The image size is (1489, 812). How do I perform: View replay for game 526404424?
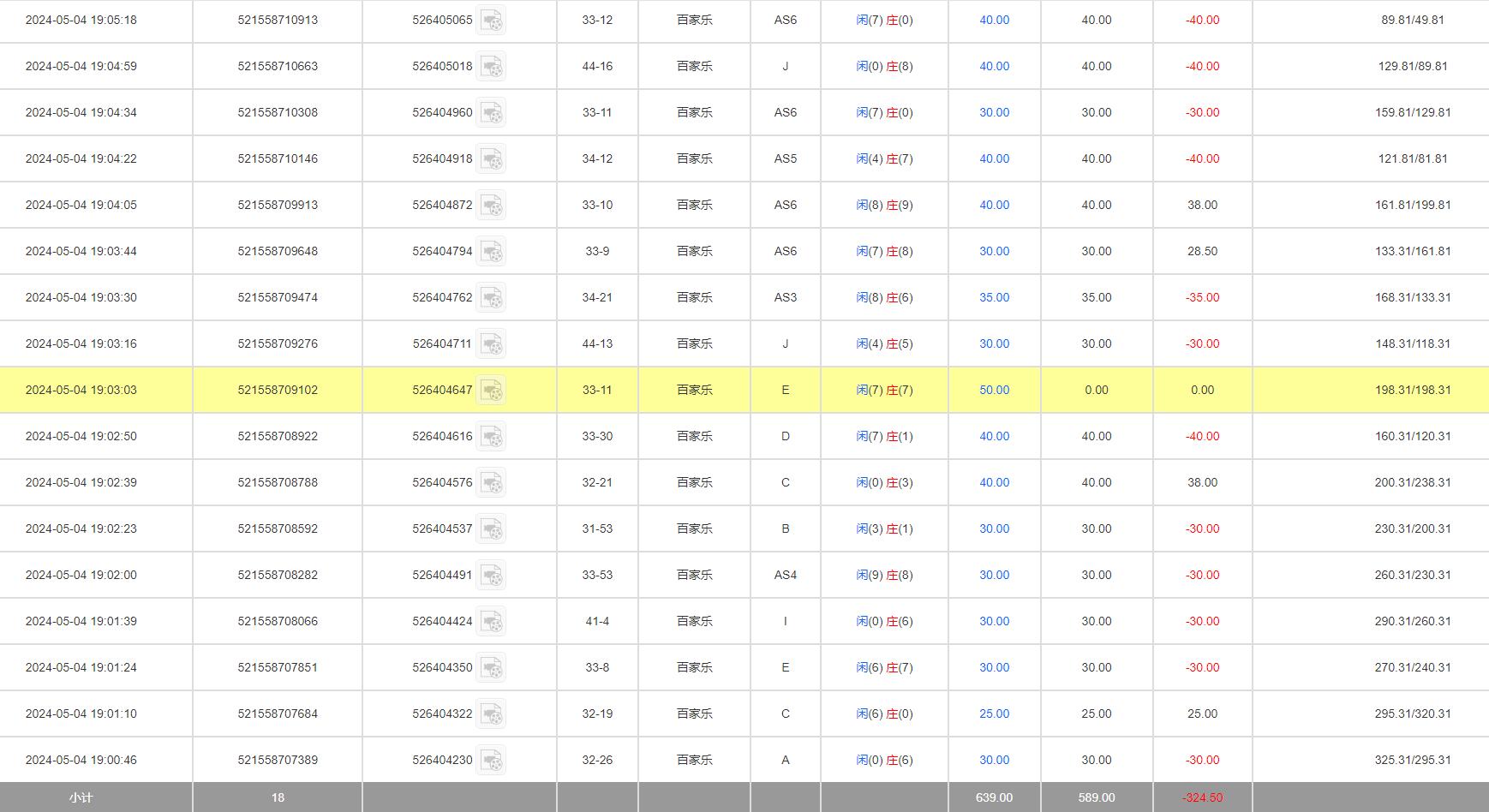click(491, 621)
